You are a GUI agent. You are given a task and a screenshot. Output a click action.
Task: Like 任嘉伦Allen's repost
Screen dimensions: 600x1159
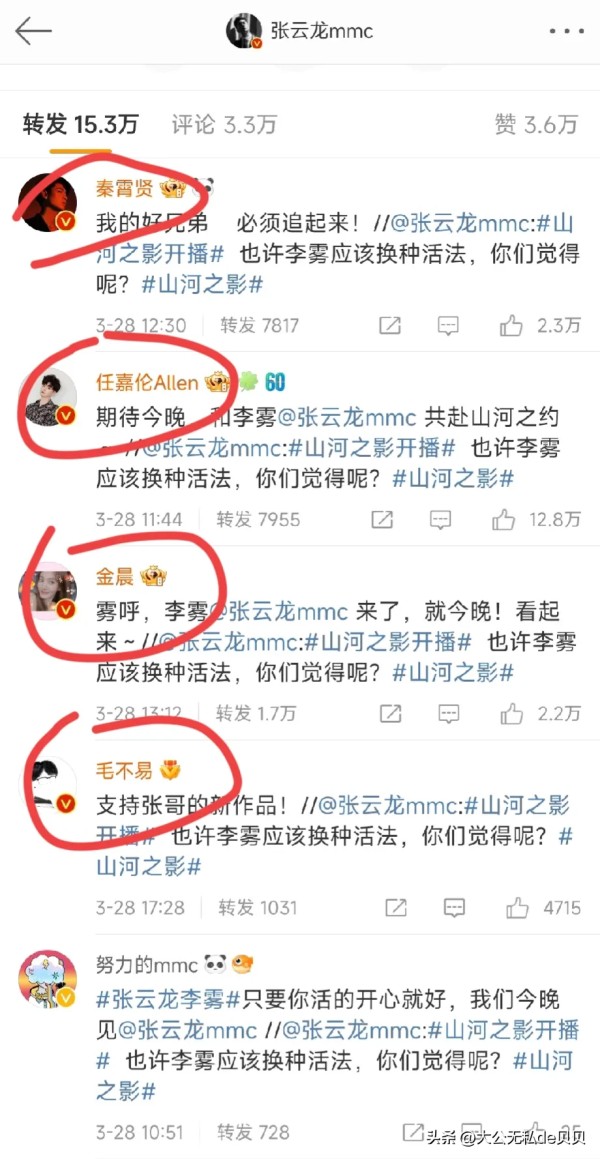point(505,520)
